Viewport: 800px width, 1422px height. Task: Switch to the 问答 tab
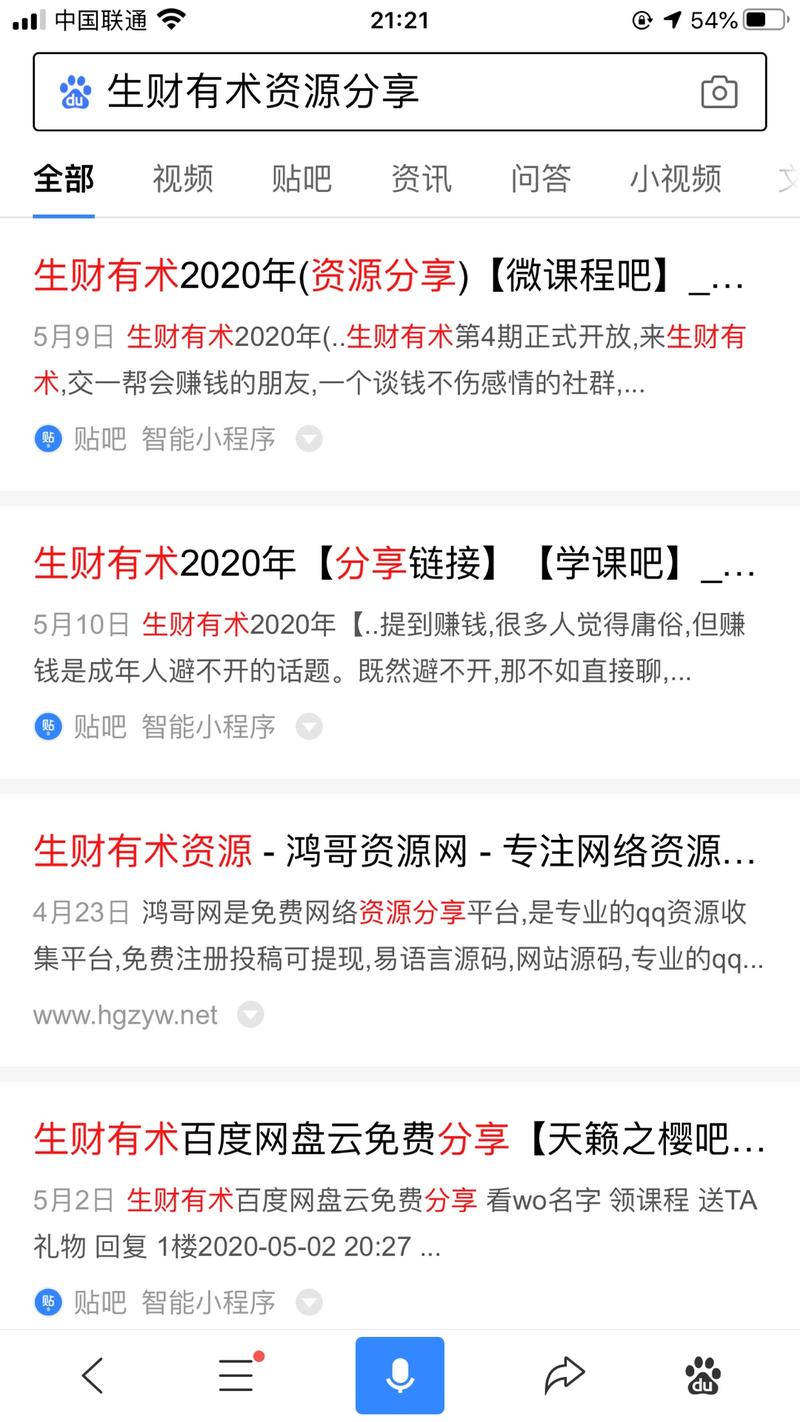point(540,178)
